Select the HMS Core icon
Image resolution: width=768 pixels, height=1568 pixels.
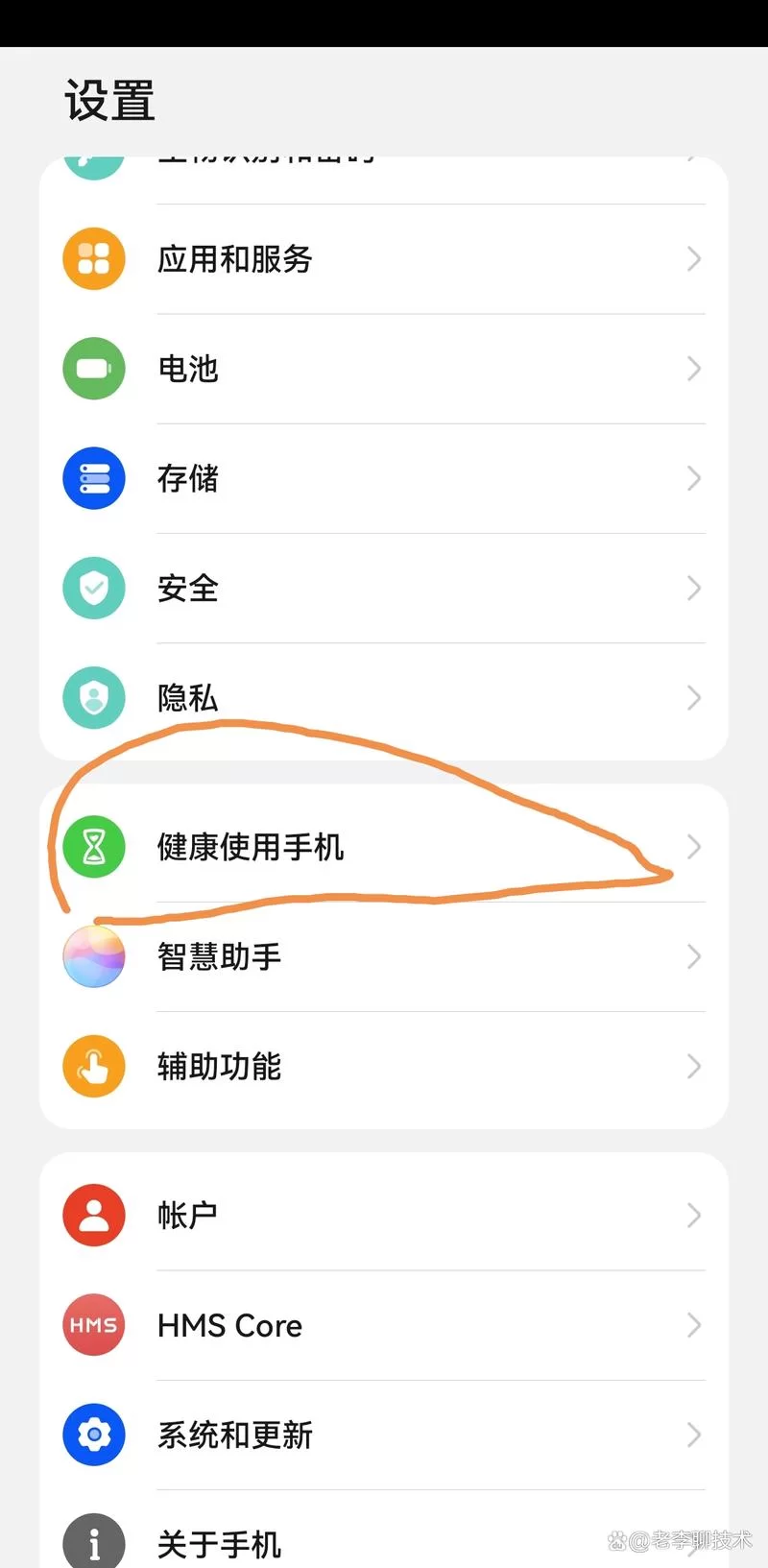point(93,1325)
